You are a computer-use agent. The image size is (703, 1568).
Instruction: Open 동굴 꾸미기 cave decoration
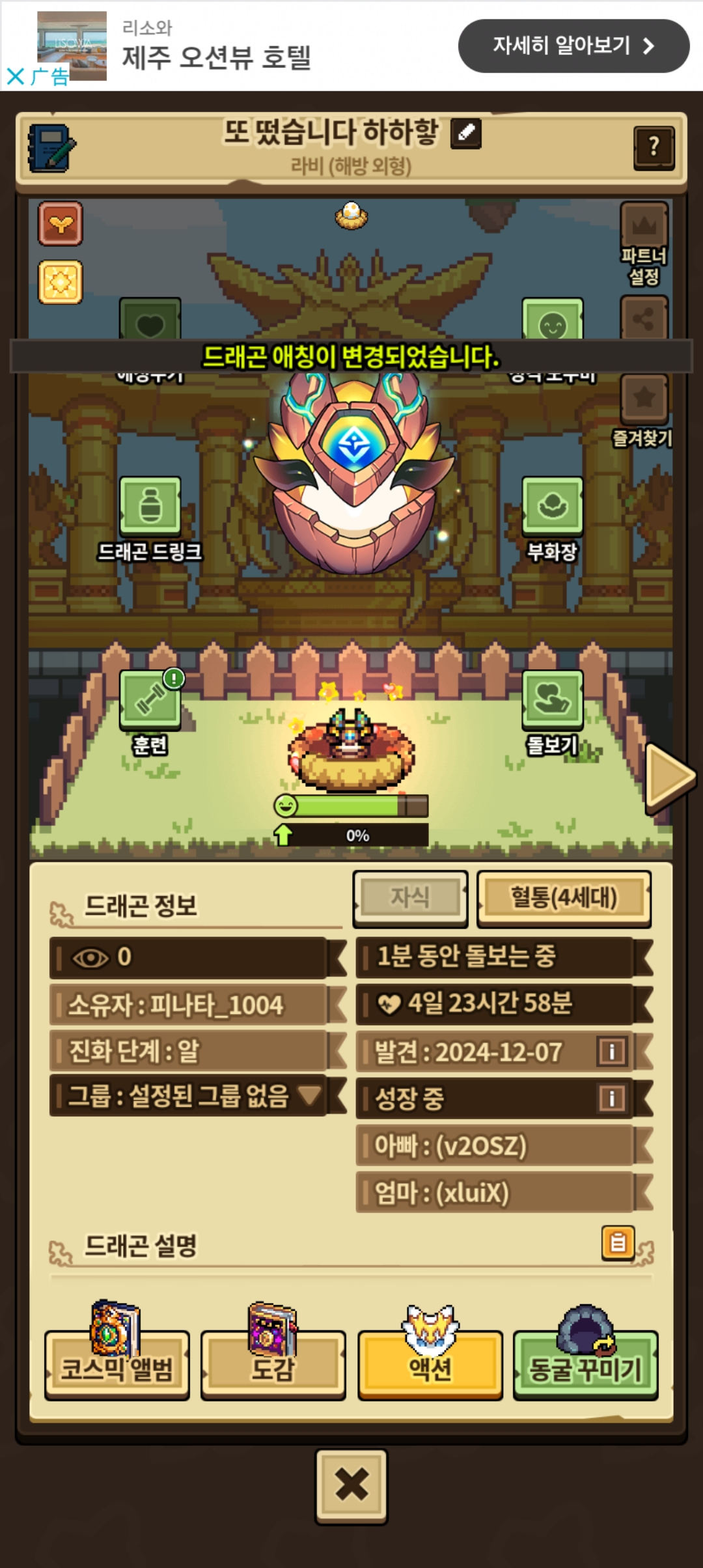586,1364
